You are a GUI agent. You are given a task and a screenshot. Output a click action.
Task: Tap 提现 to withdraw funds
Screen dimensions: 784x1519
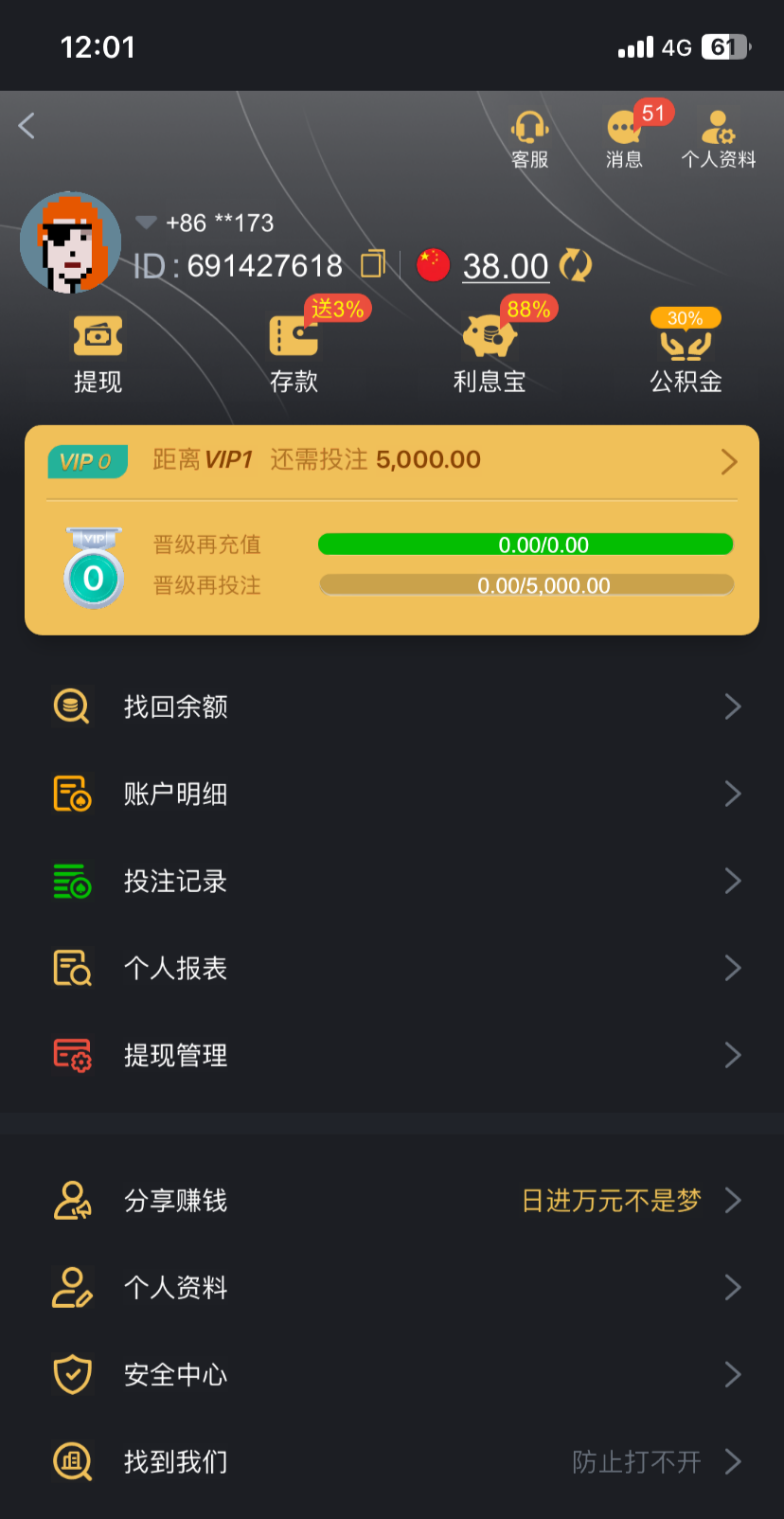(98, 354)
